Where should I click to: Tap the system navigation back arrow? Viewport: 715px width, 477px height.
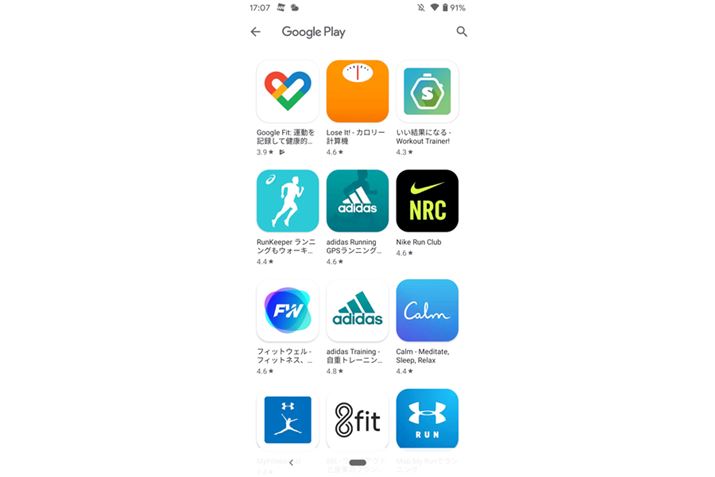[291, 463]
